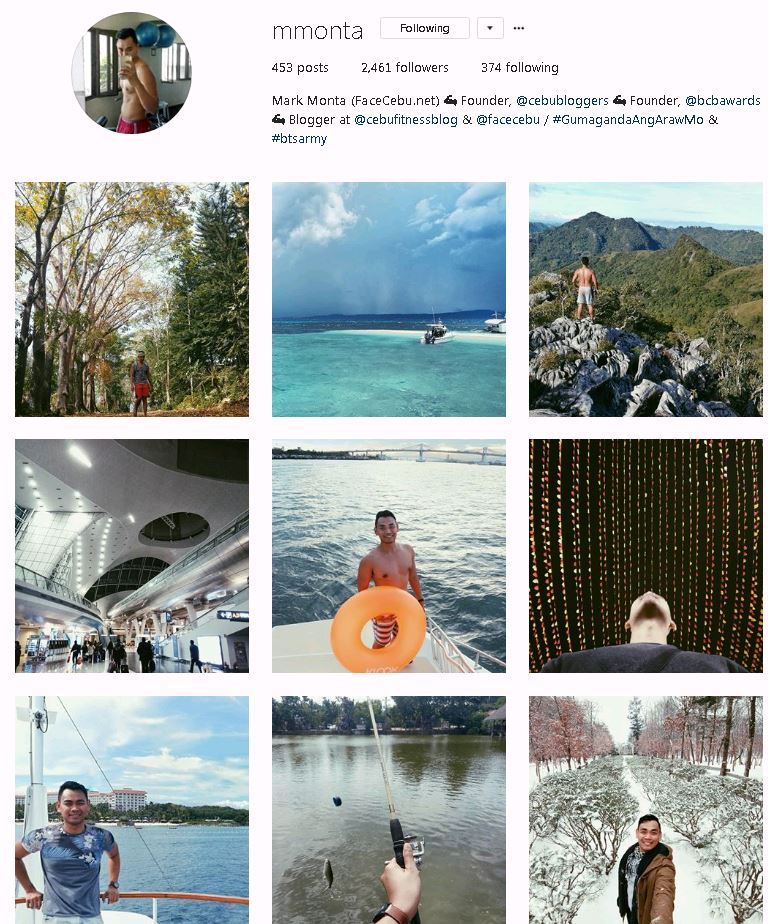Open the @facecebu profile link
768x924 pixels.
point(507,120)
